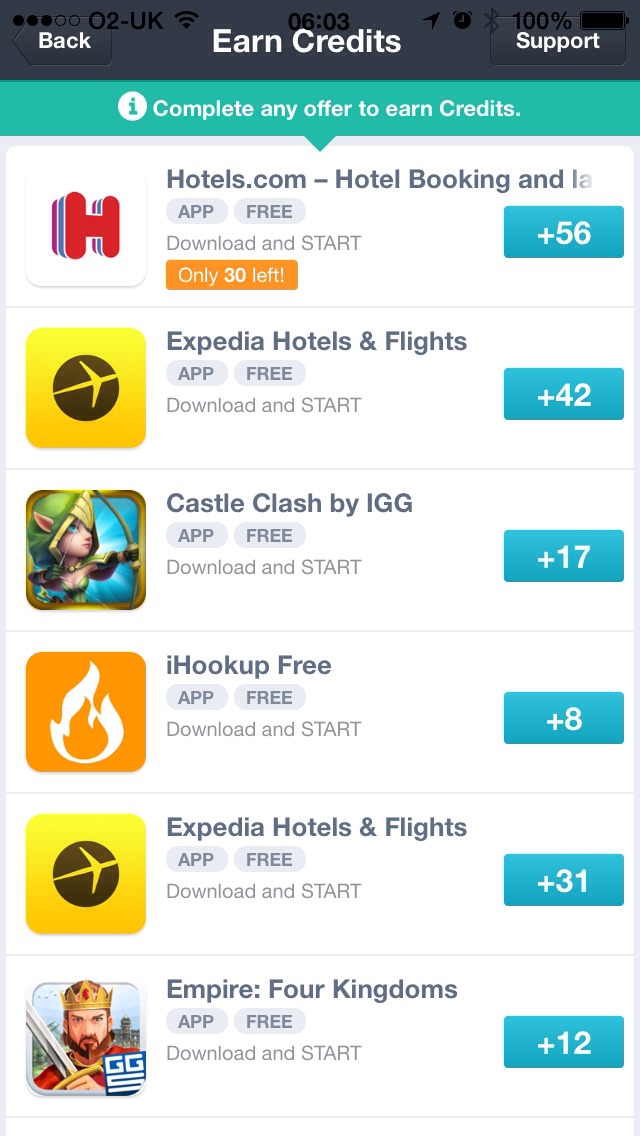Open the Hotels.com offer row
640x1136 pixels.
point(320,227)
